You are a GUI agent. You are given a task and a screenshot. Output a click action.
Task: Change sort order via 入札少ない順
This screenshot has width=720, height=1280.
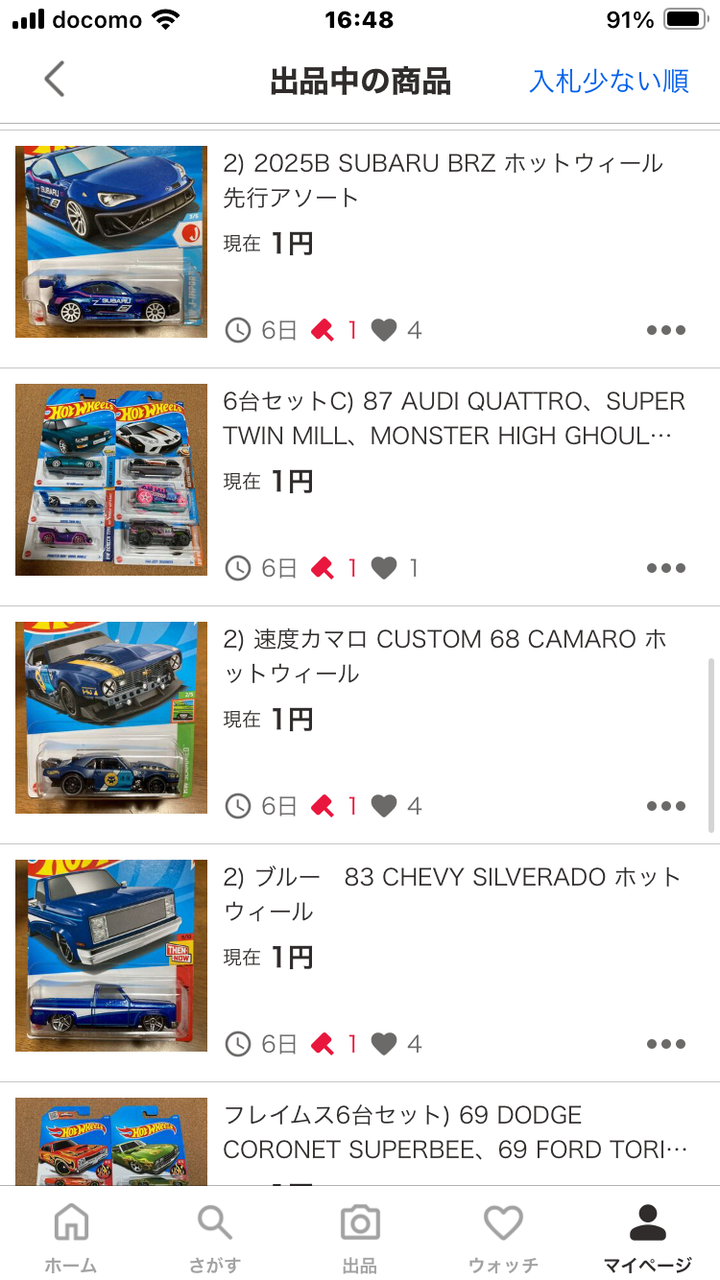pyautogui.click(x=608, y=81)
